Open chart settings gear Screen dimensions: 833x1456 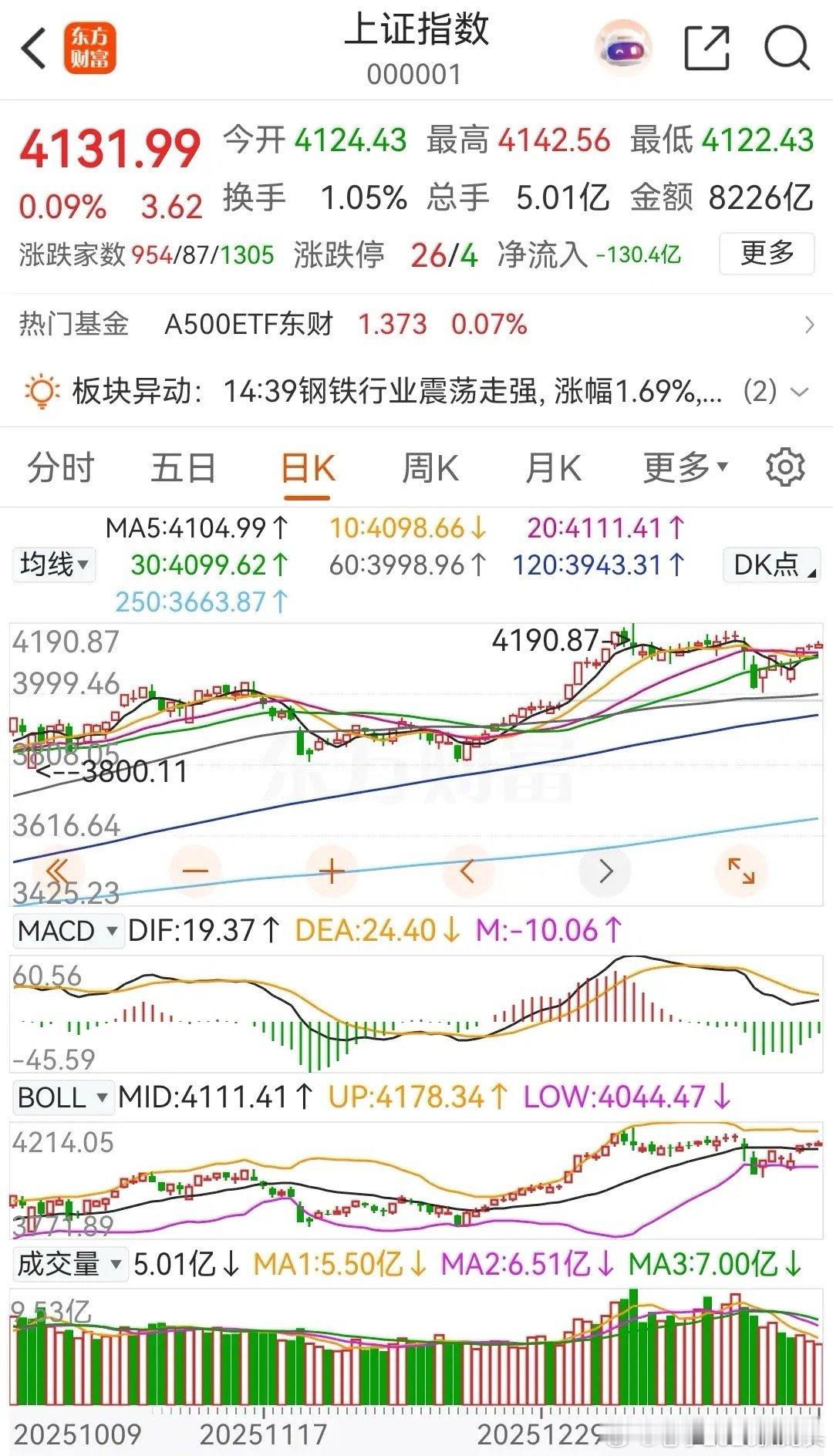(785, 467)
